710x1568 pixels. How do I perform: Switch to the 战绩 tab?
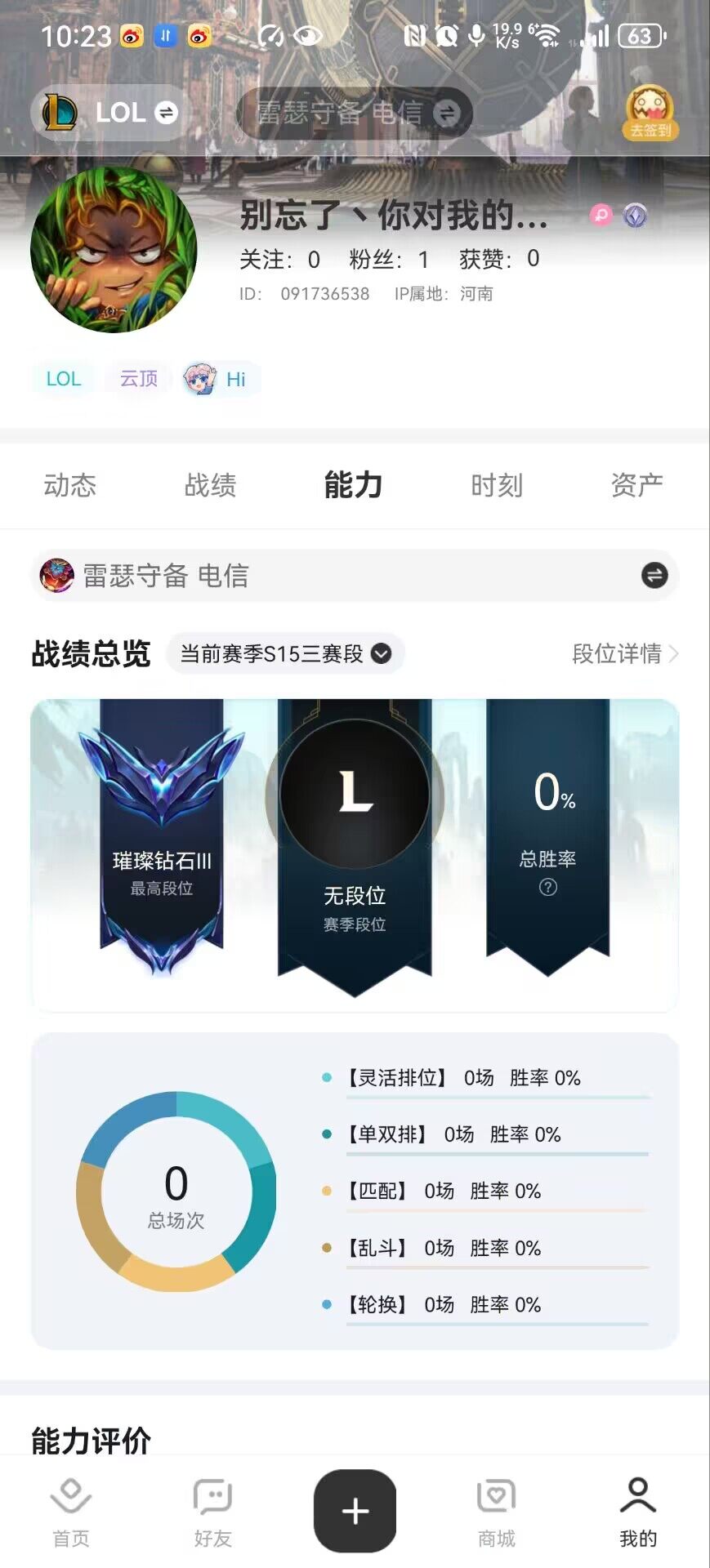[x=211, y=485]
